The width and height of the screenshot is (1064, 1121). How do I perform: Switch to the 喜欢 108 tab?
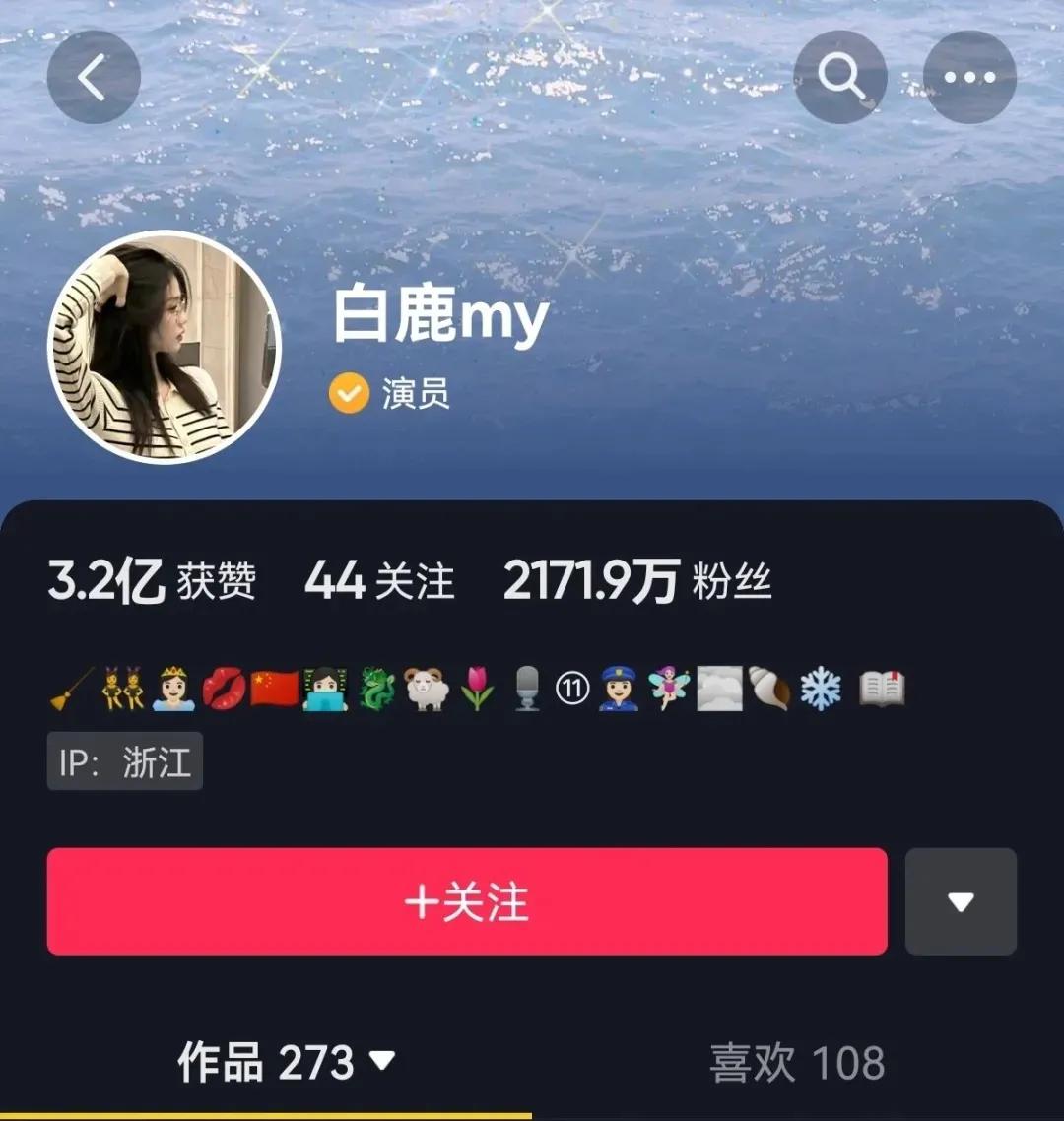point(798,1063)
